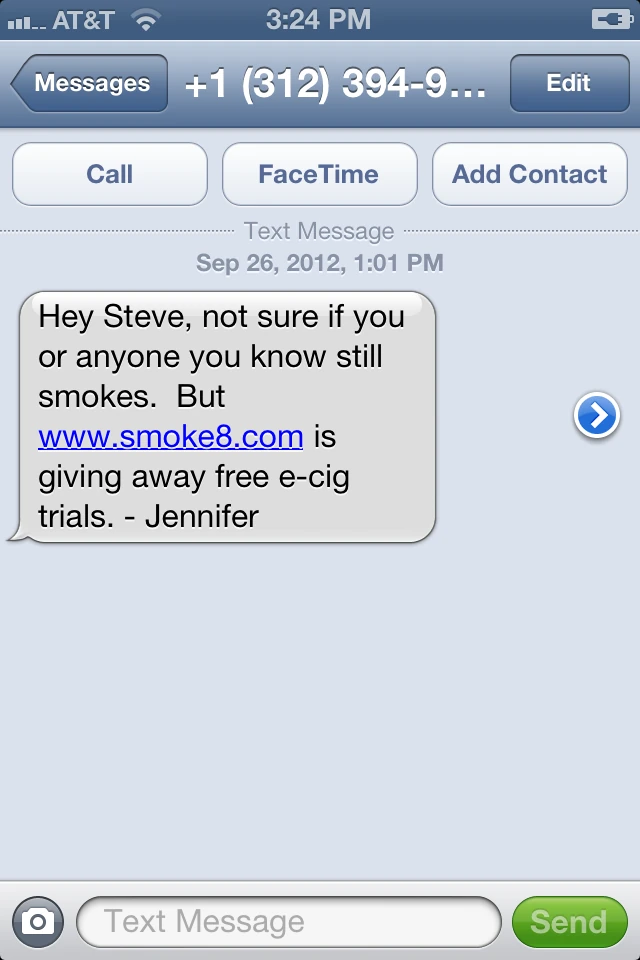Viewport: 640px width, 960px height.
Task: Tap the blue arrow beside the message
Action: [597, 416]
